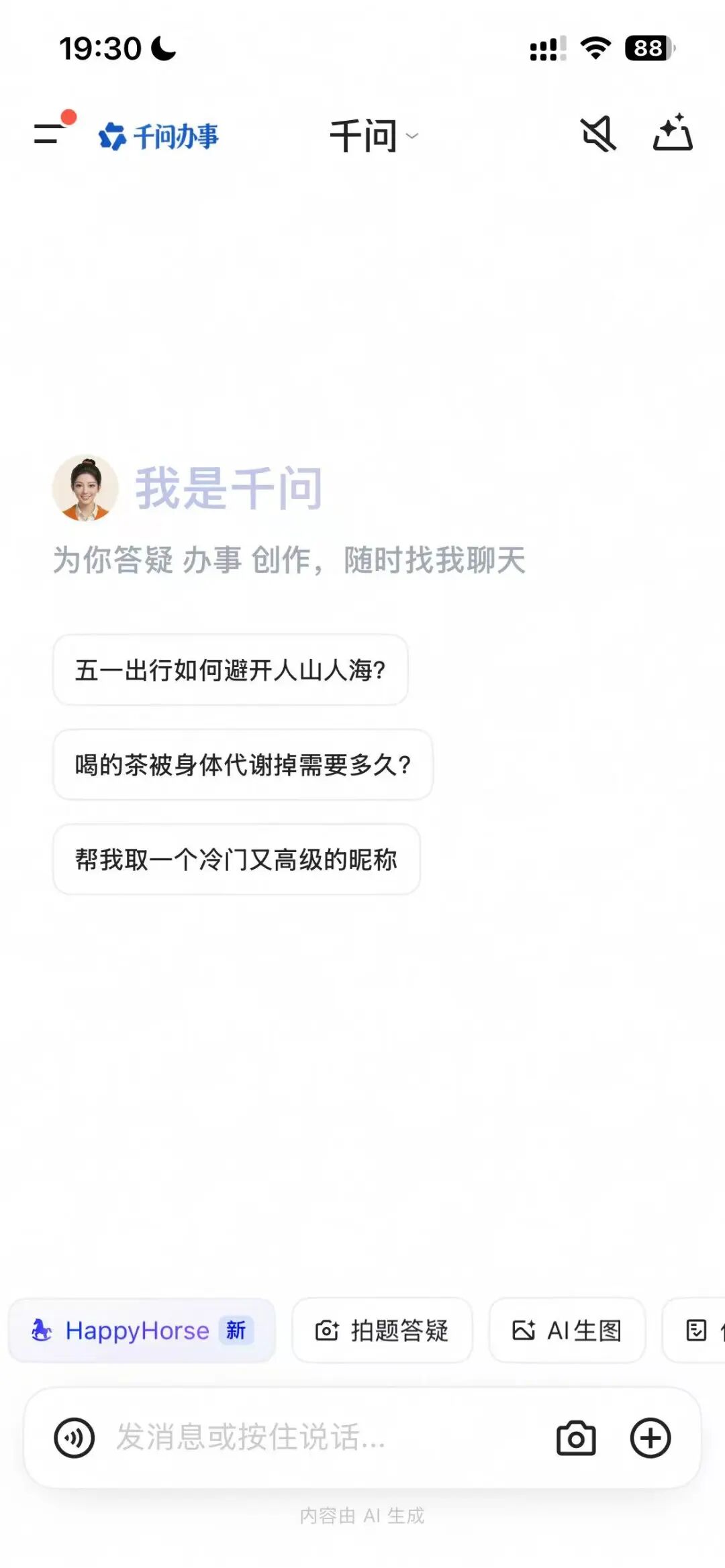Open the sidebar menu with red notification dot

pyautogui.click(x=47, y=134)
